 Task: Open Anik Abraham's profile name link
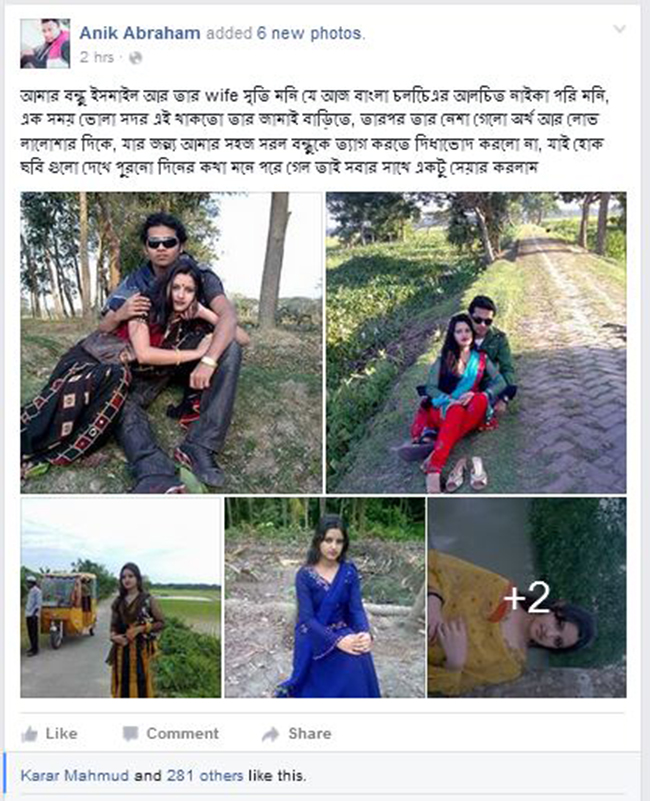point(141,34)
